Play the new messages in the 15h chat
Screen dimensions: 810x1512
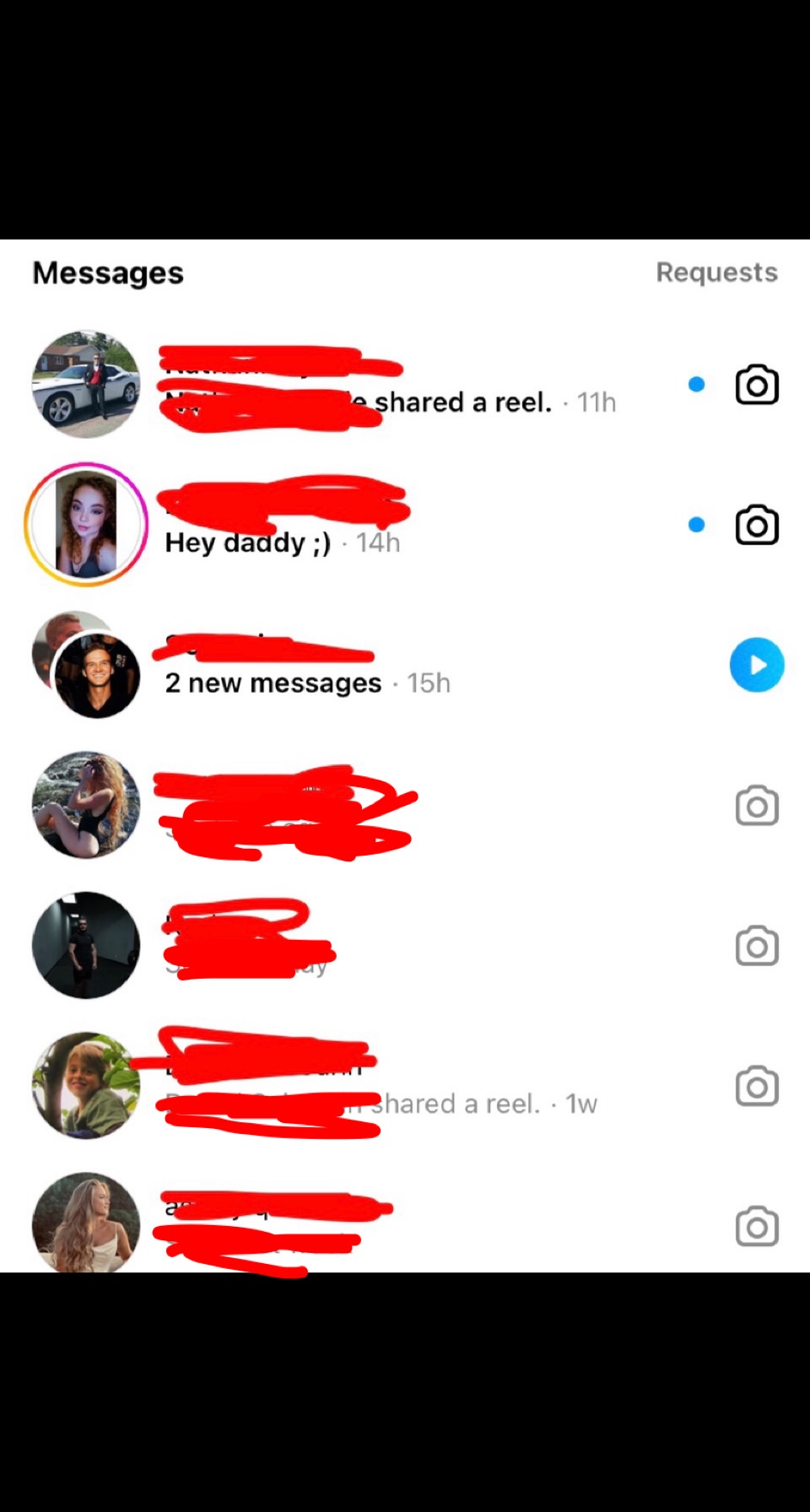(757, 665)
